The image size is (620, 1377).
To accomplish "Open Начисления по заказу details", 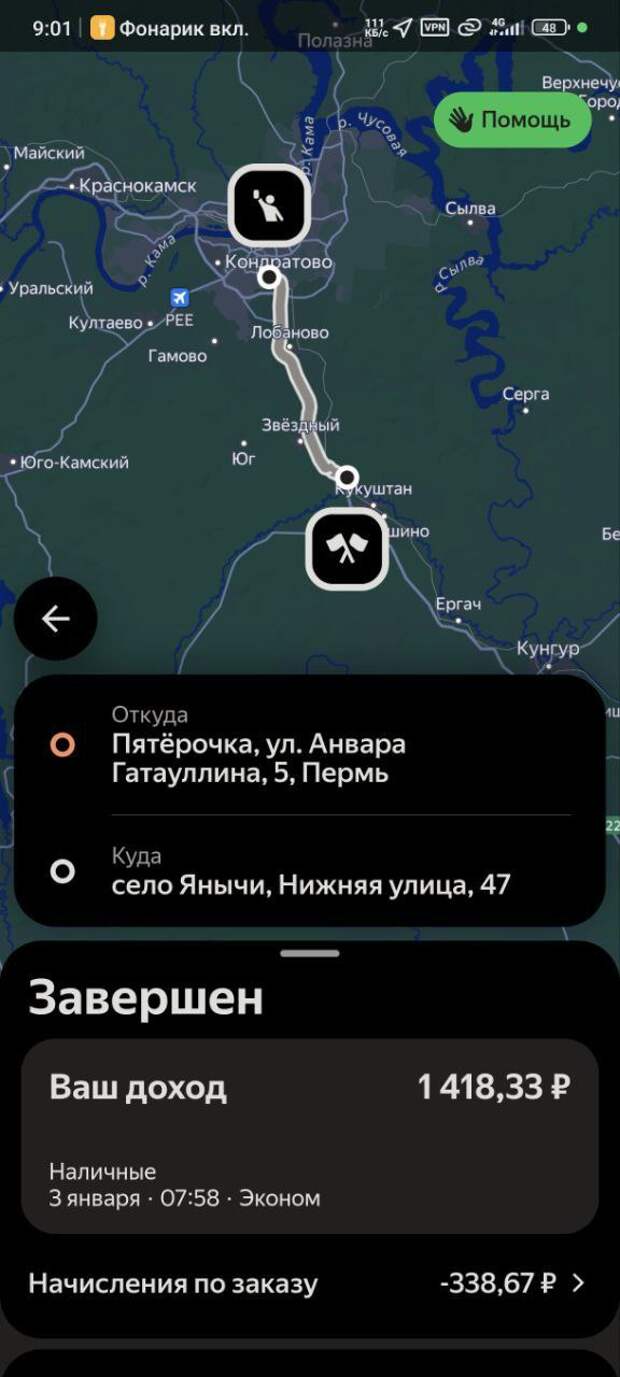I will (308, 1284).
